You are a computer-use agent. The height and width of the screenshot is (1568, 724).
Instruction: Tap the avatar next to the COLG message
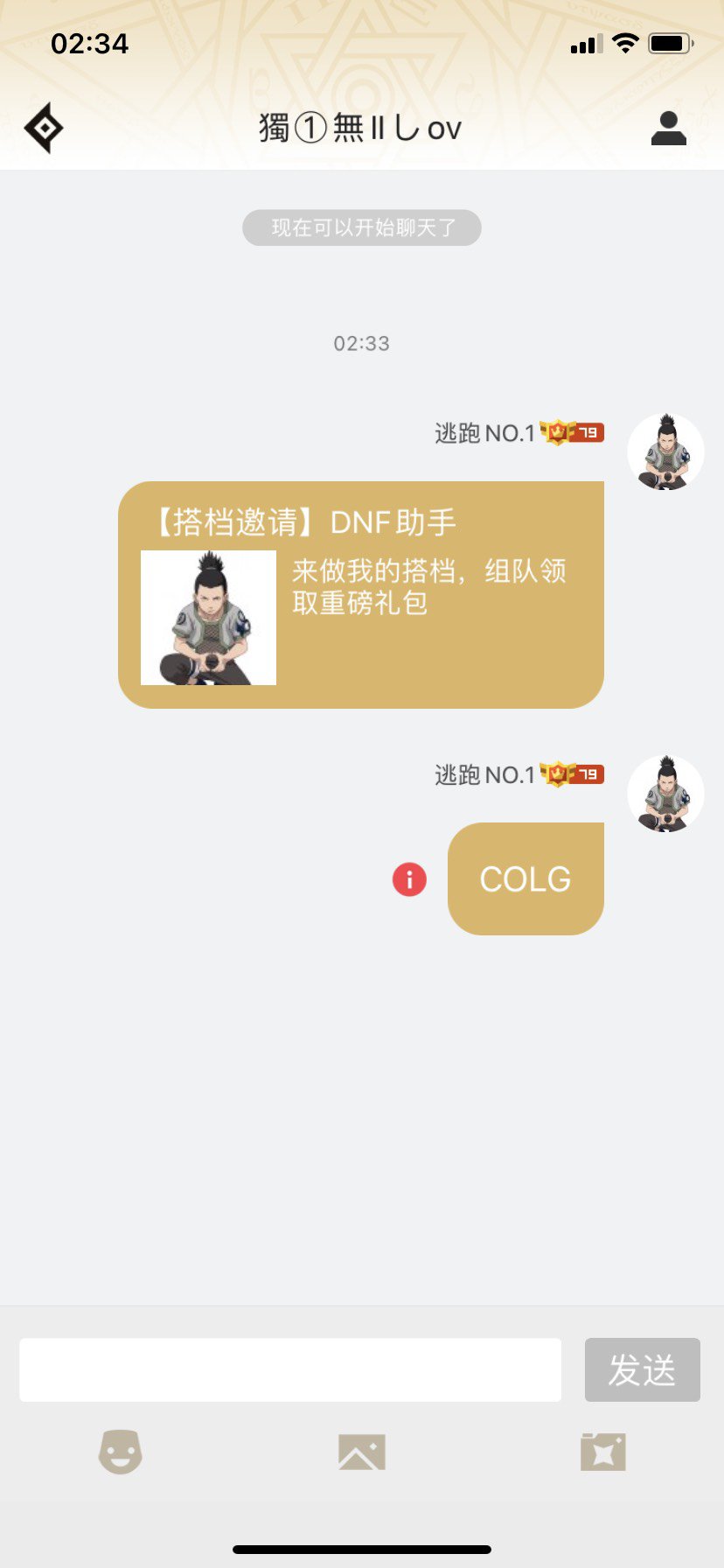(665, 794)
